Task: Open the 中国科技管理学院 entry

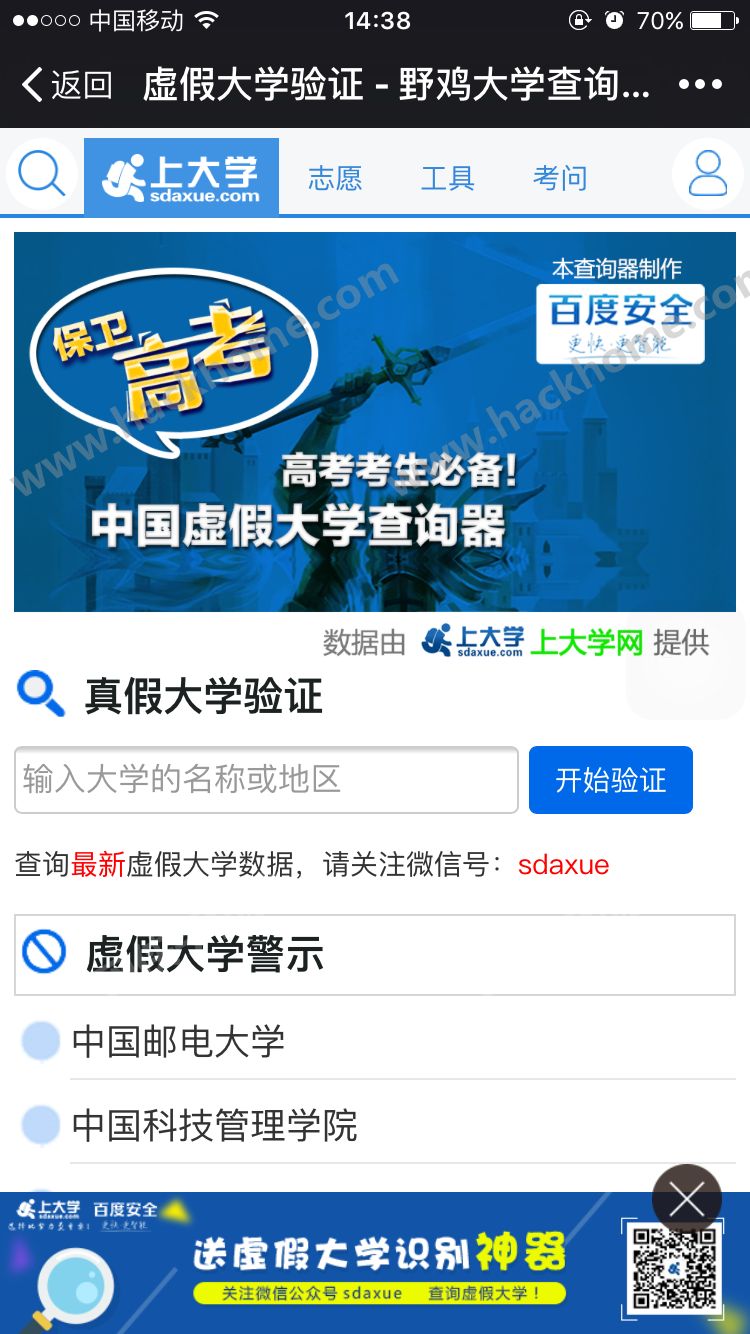Action: point(215,1126)
